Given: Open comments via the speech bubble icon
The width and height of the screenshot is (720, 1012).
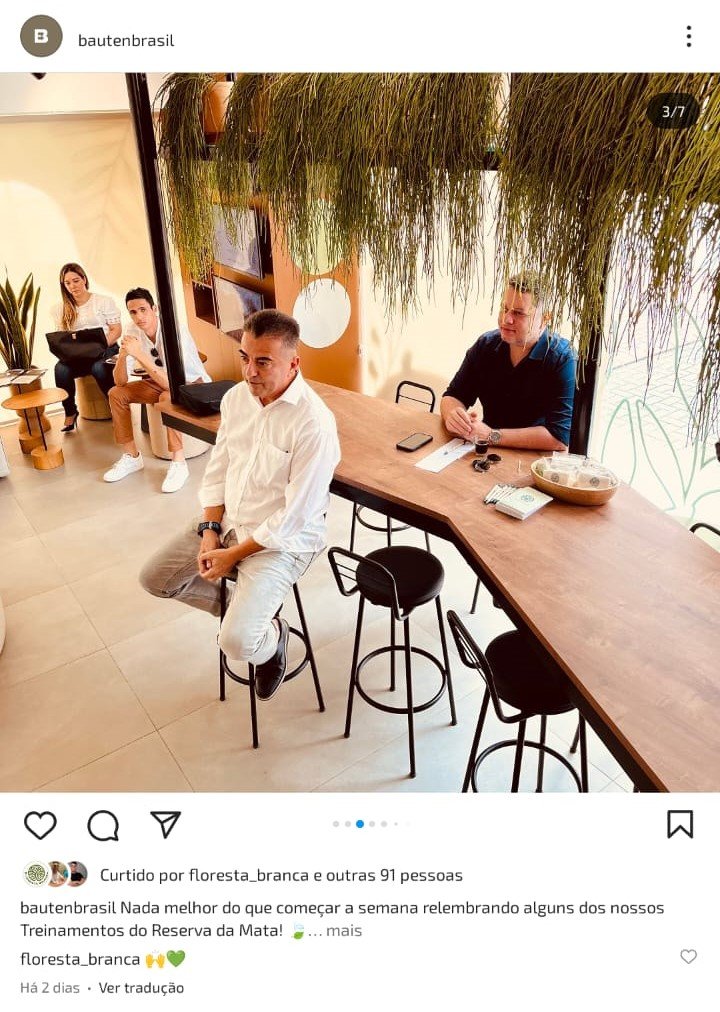Looking at the screenshot, I should pyautogui.click(x=103, y=825).
